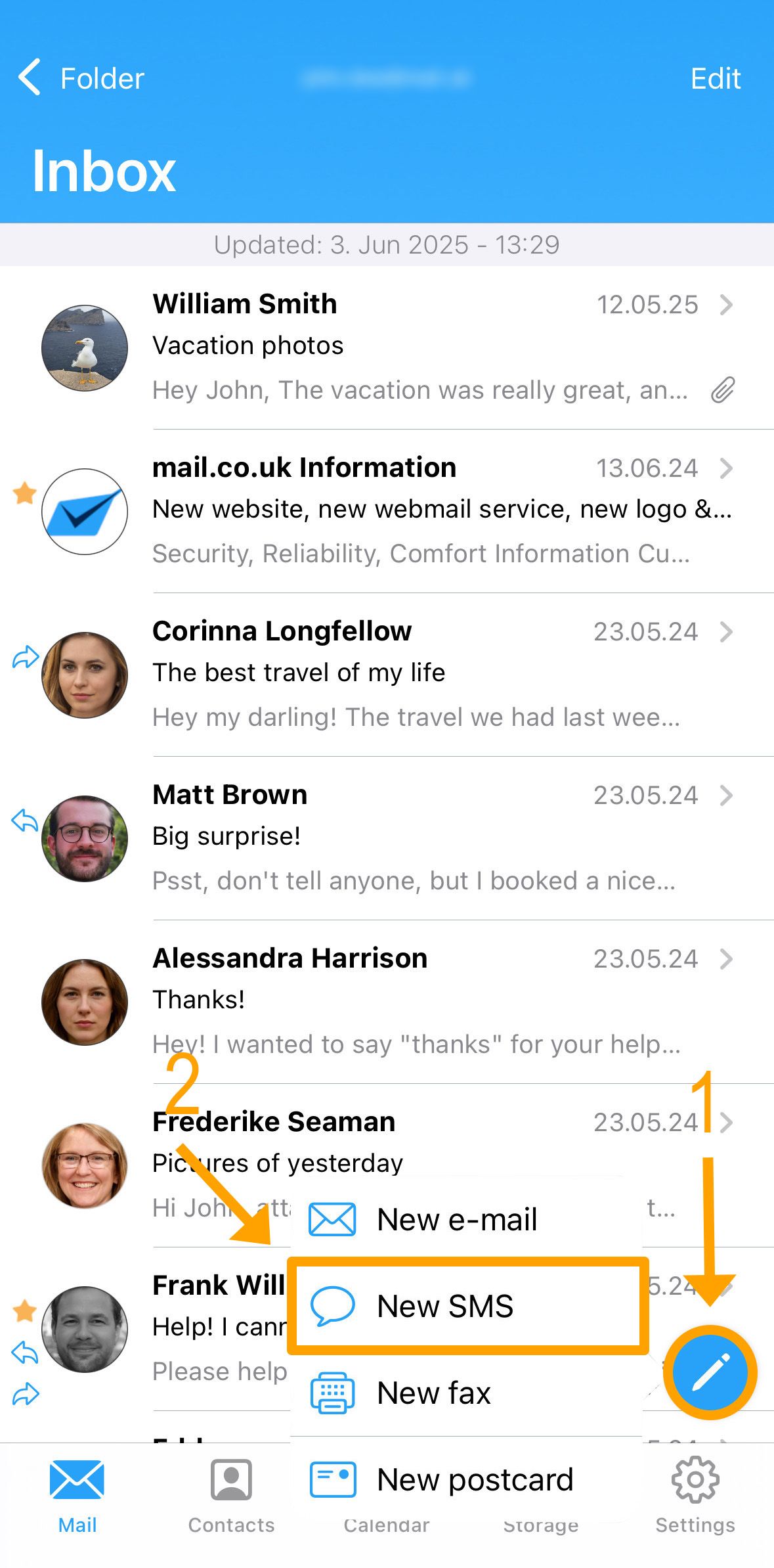Screen dimensions: 774x1568
Task: Choose New postcard option
Action: pos(465,1480)
